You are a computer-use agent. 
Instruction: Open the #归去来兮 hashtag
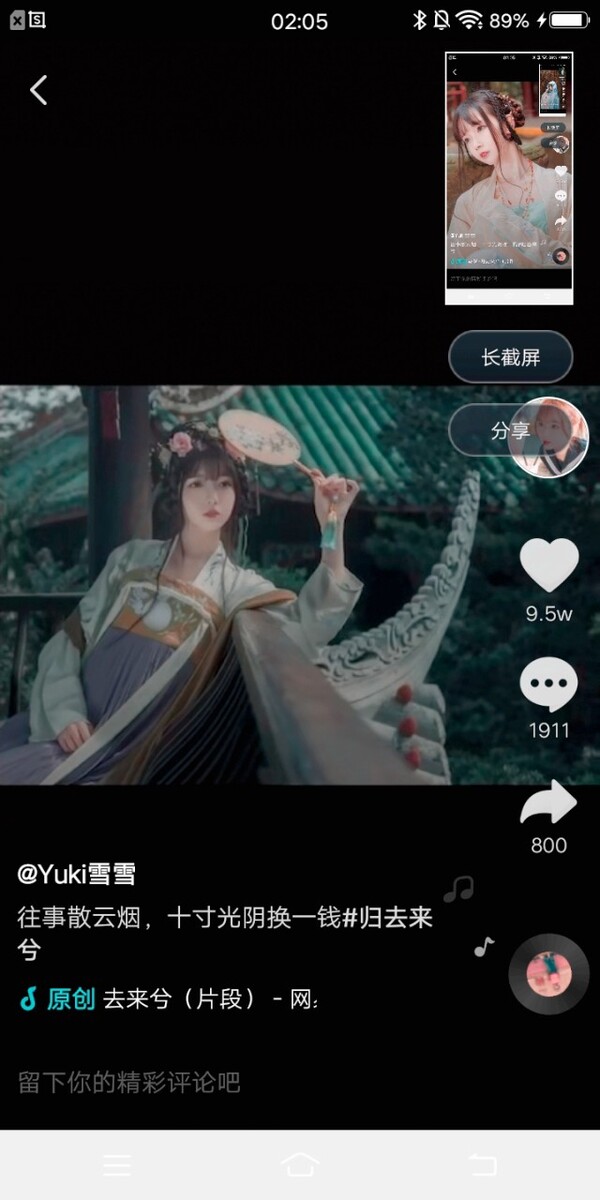388,919
